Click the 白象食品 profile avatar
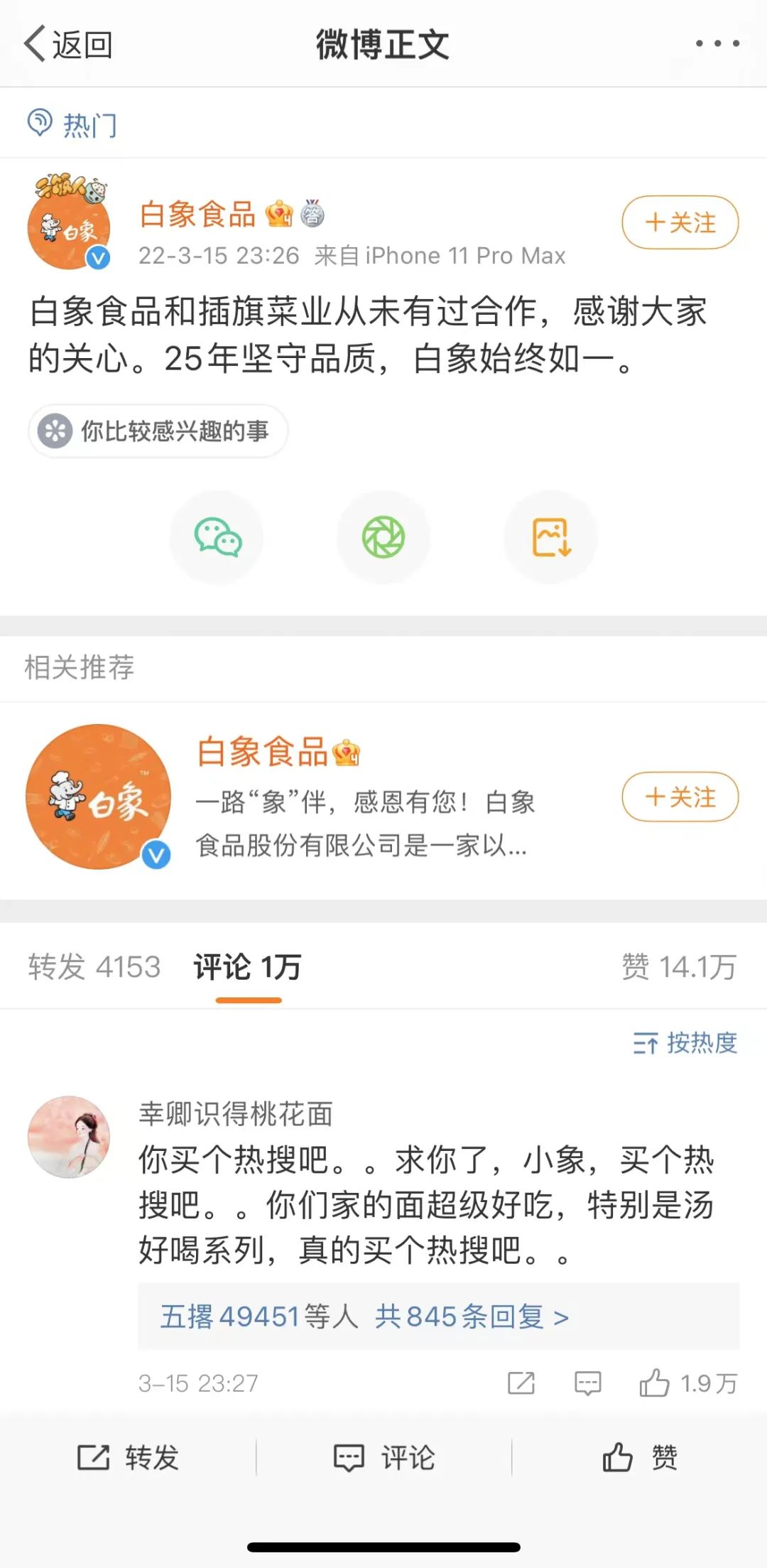The height and width of the screenshot is (1568, 767). pyautogui.click(x=69, y=226)
